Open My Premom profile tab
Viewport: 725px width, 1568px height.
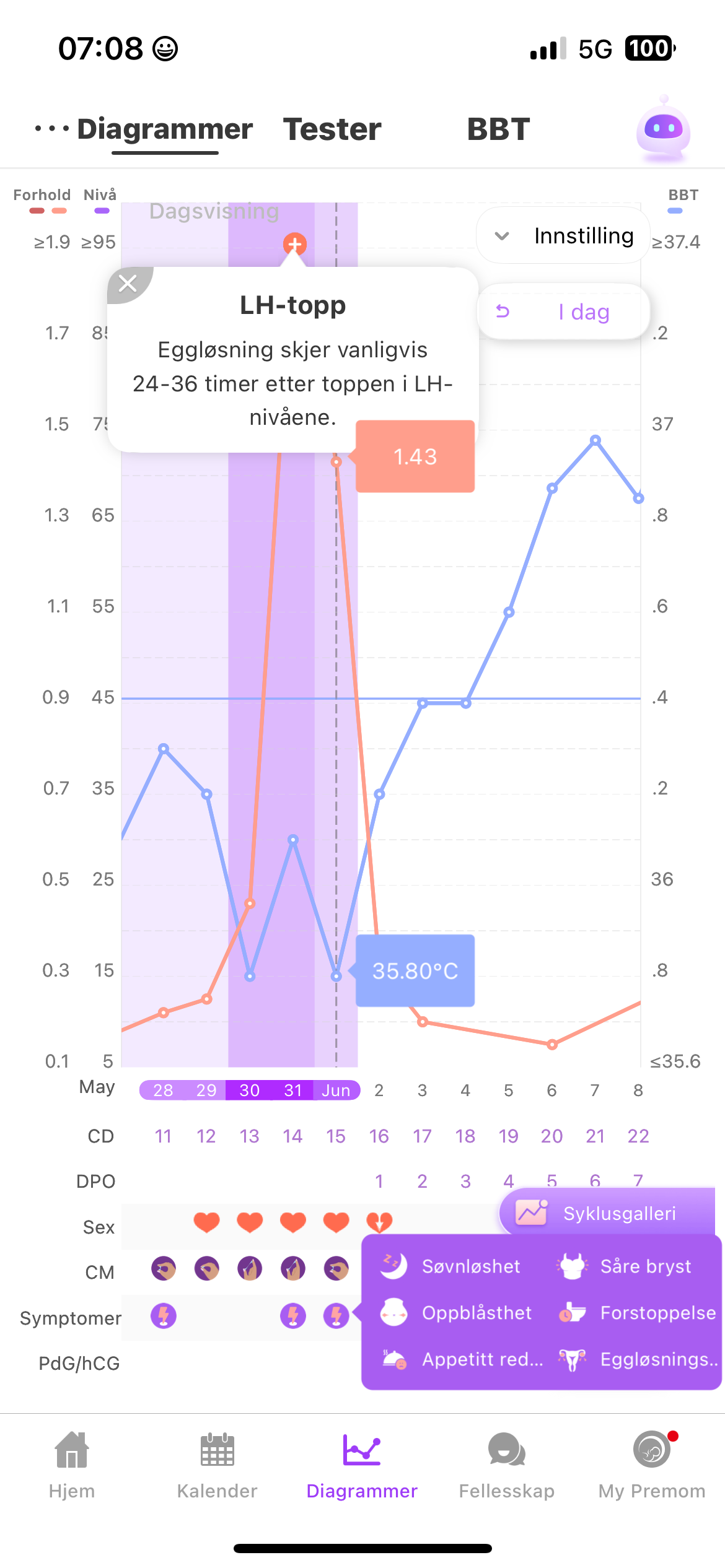(651, 1464)
